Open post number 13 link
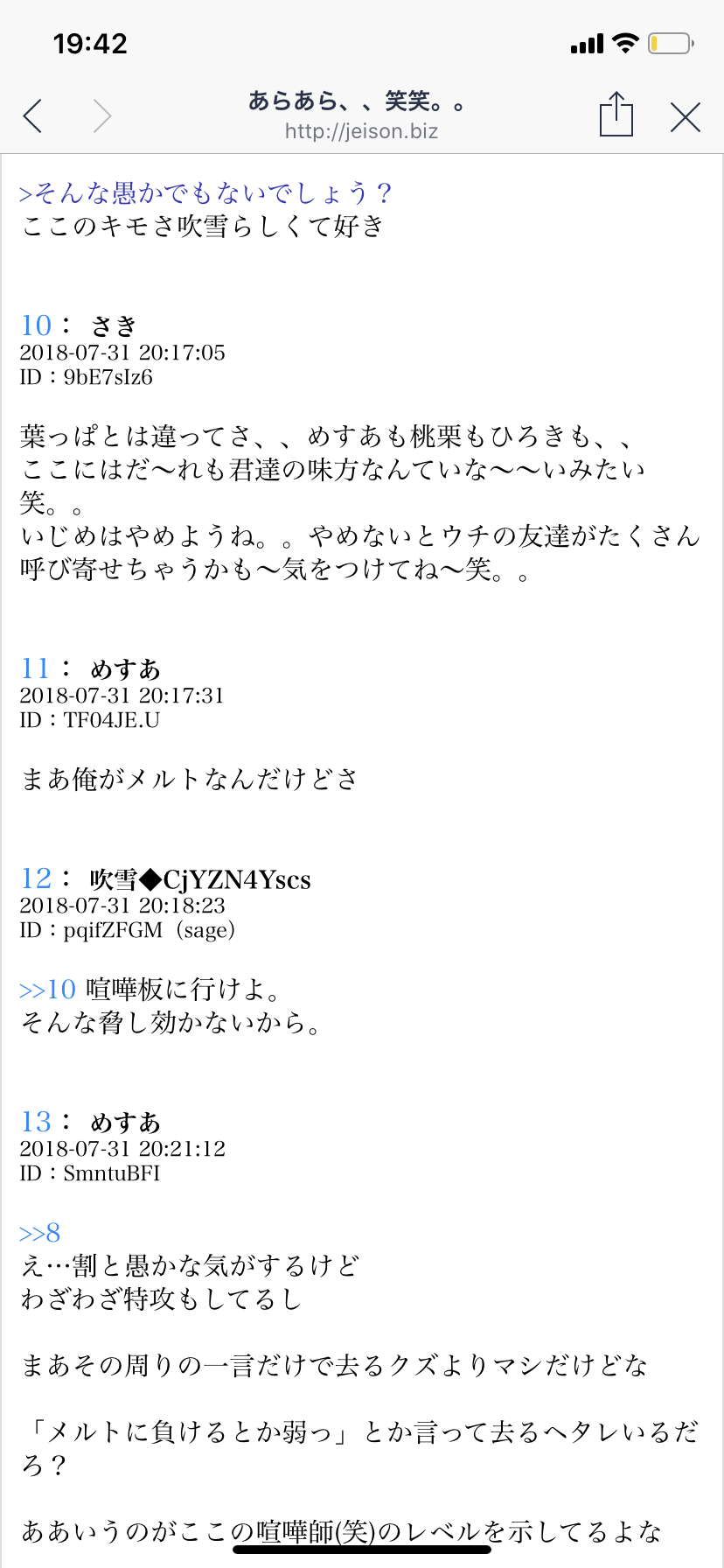 pos(36,1122)
